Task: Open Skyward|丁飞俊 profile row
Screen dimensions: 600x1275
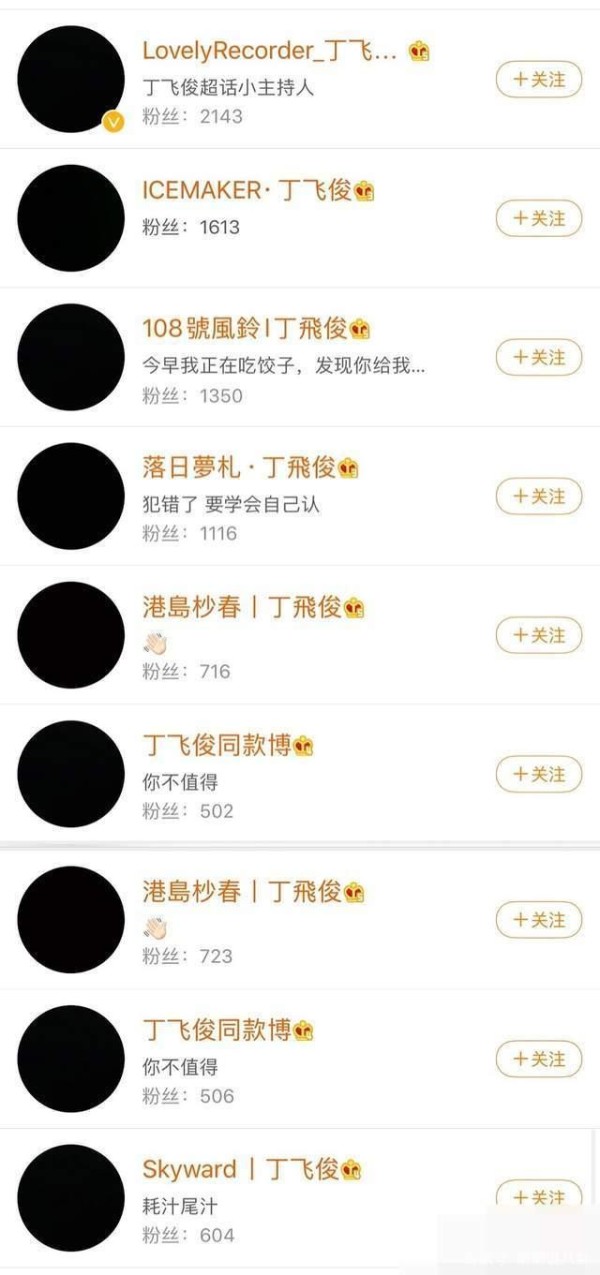Action: [x=300, y=1198]
